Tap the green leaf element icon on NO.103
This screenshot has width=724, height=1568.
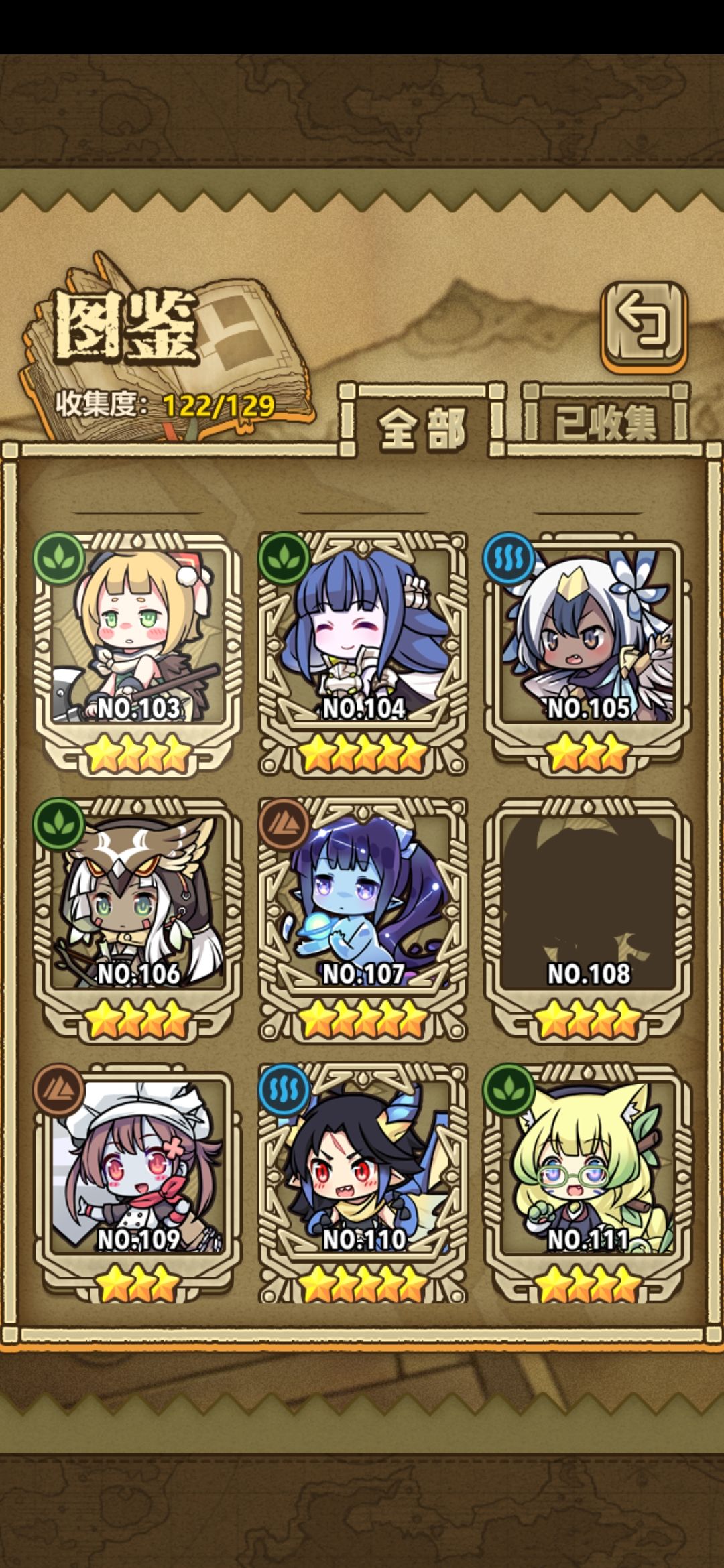click(60, 556)
